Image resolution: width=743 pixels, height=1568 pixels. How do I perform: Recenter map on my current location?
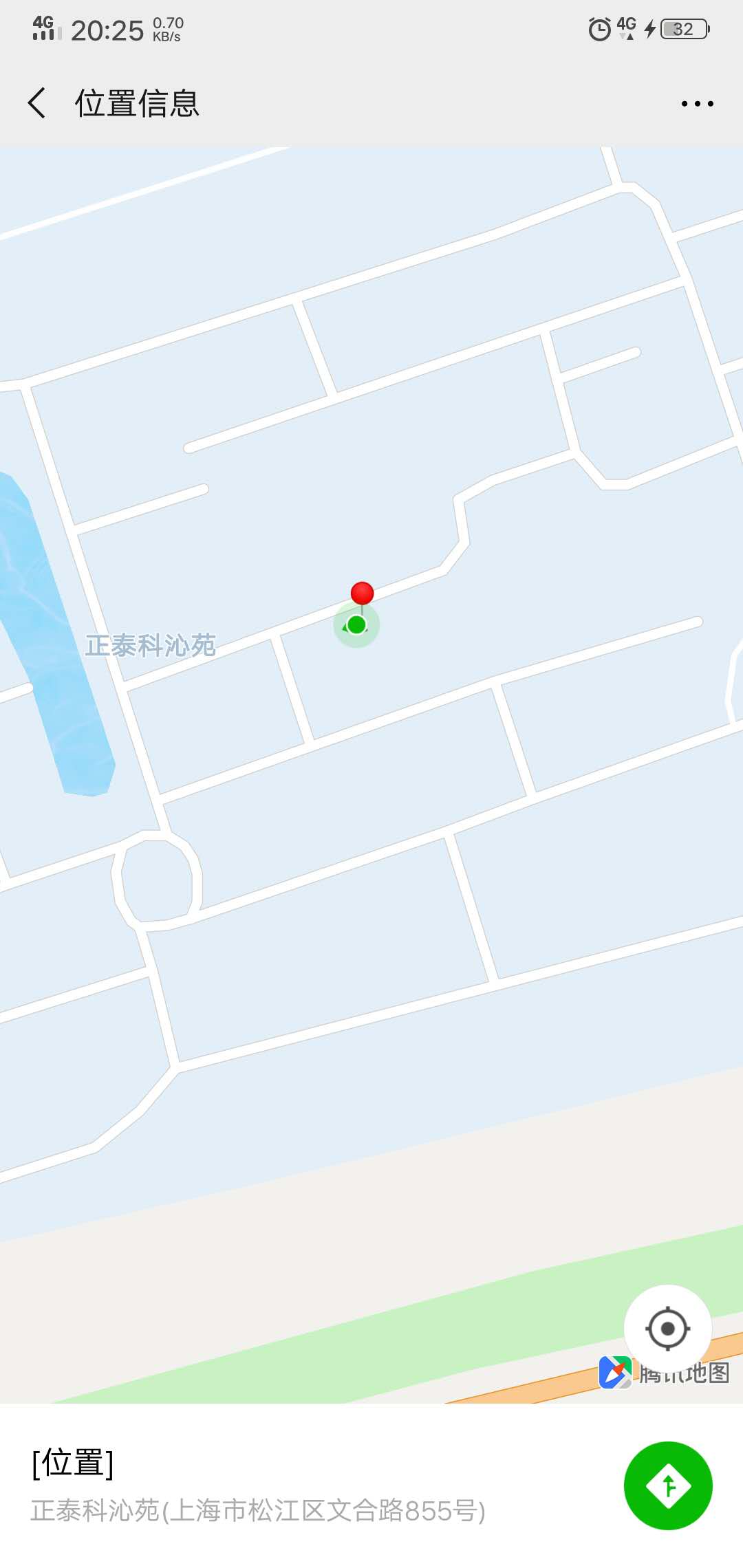coord(667,1328)
